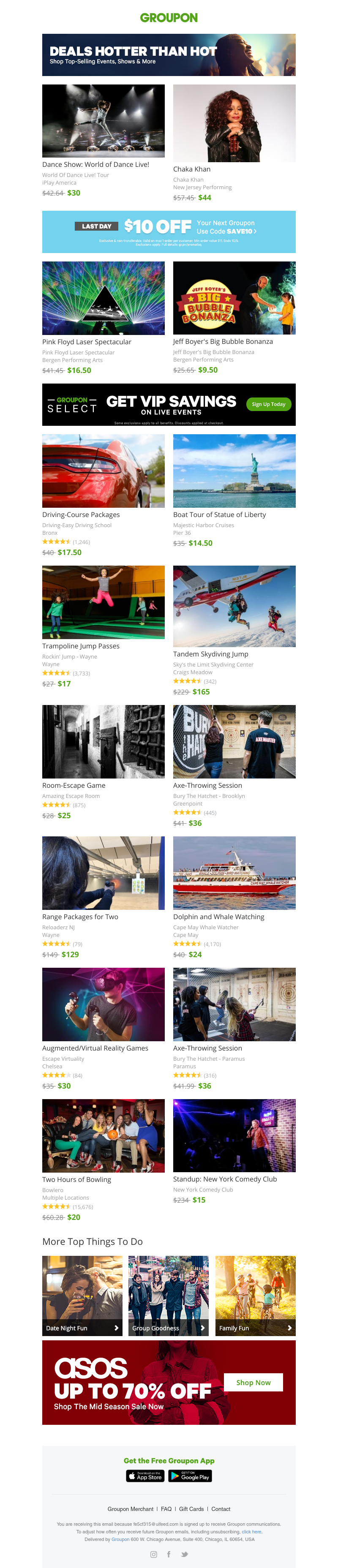
Task: Open the FAQ footer link
Action: 166,1509
